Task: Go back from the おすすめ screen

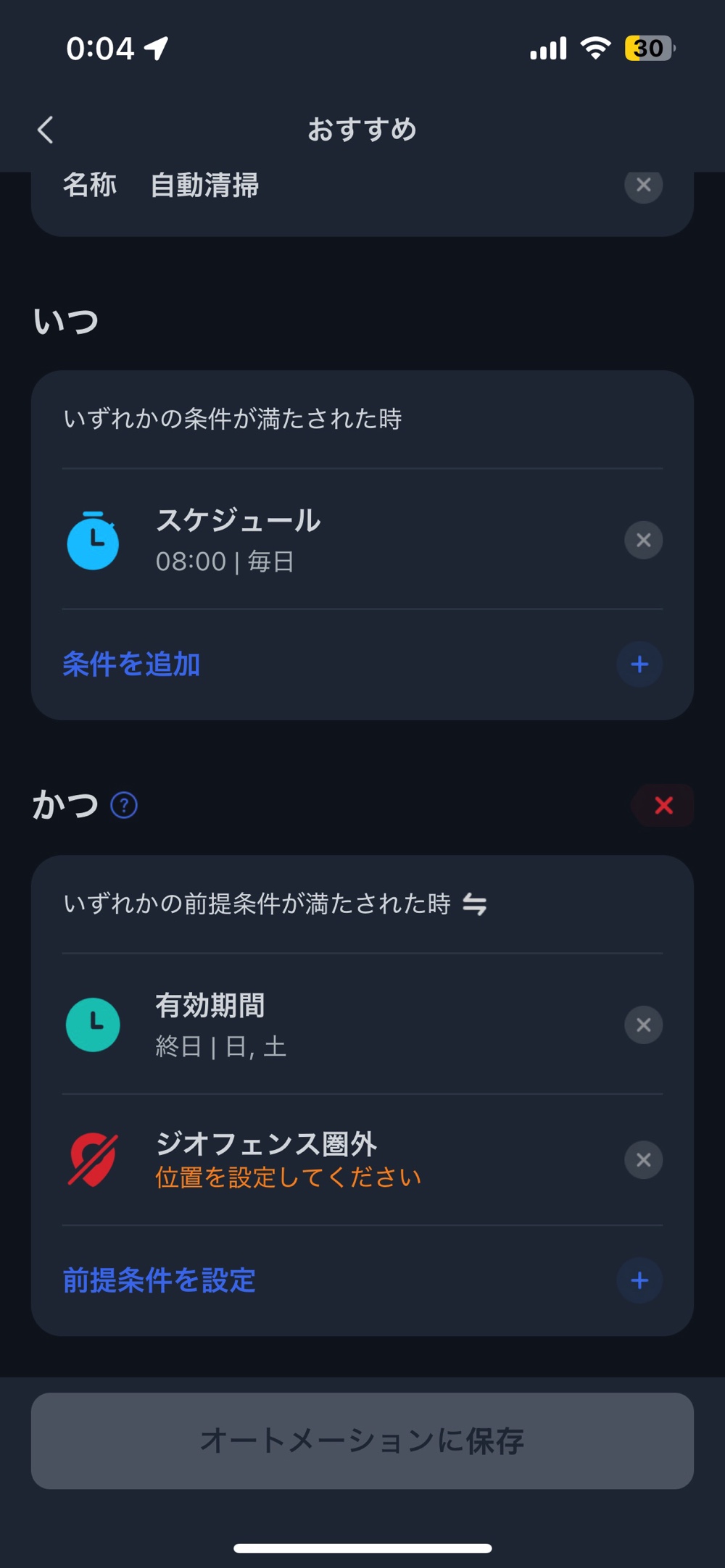Action: click(x=46, y=130)
